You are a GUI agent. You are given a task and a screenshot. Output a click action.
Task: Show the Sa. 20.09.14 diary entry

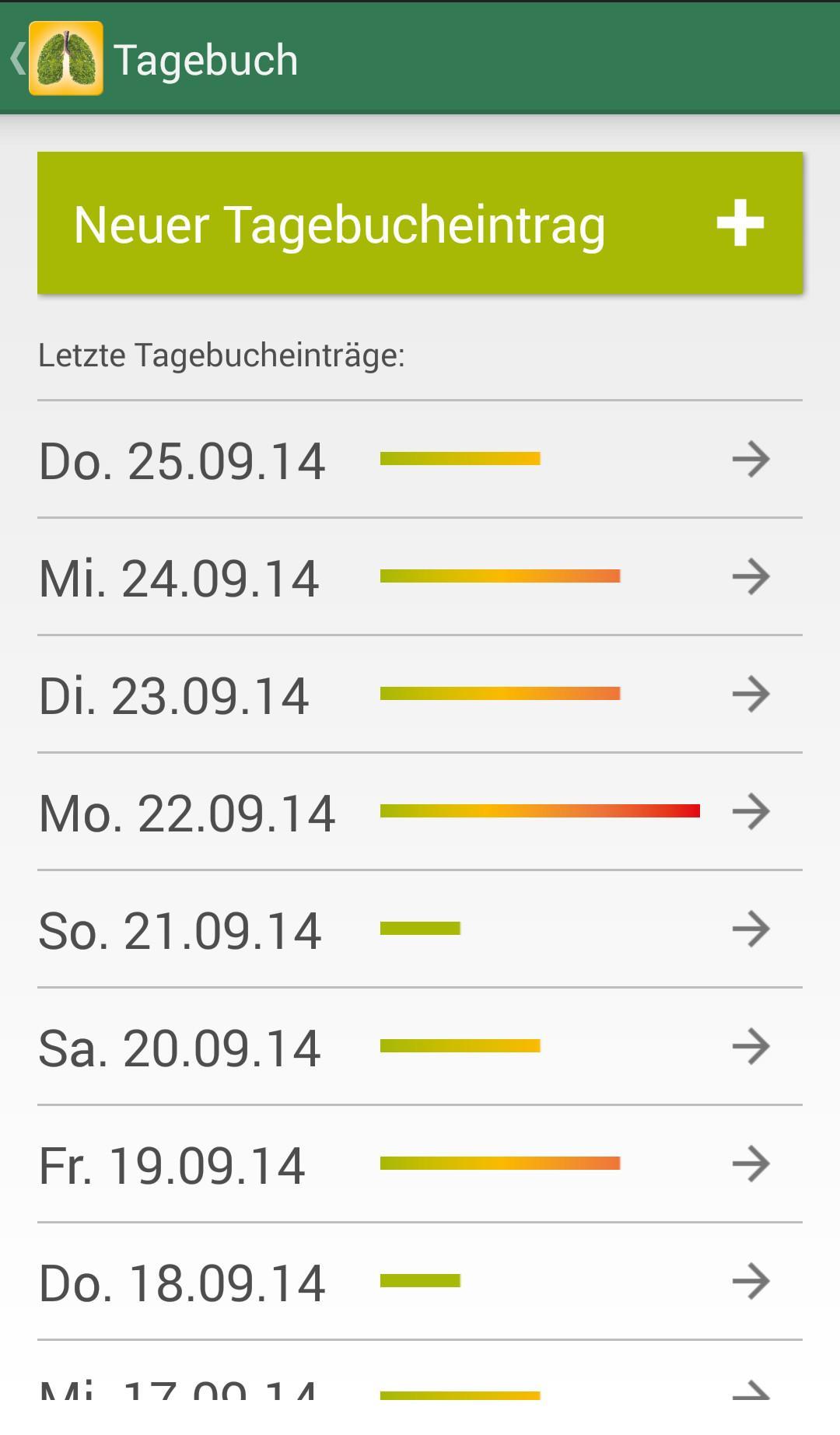419,1047
